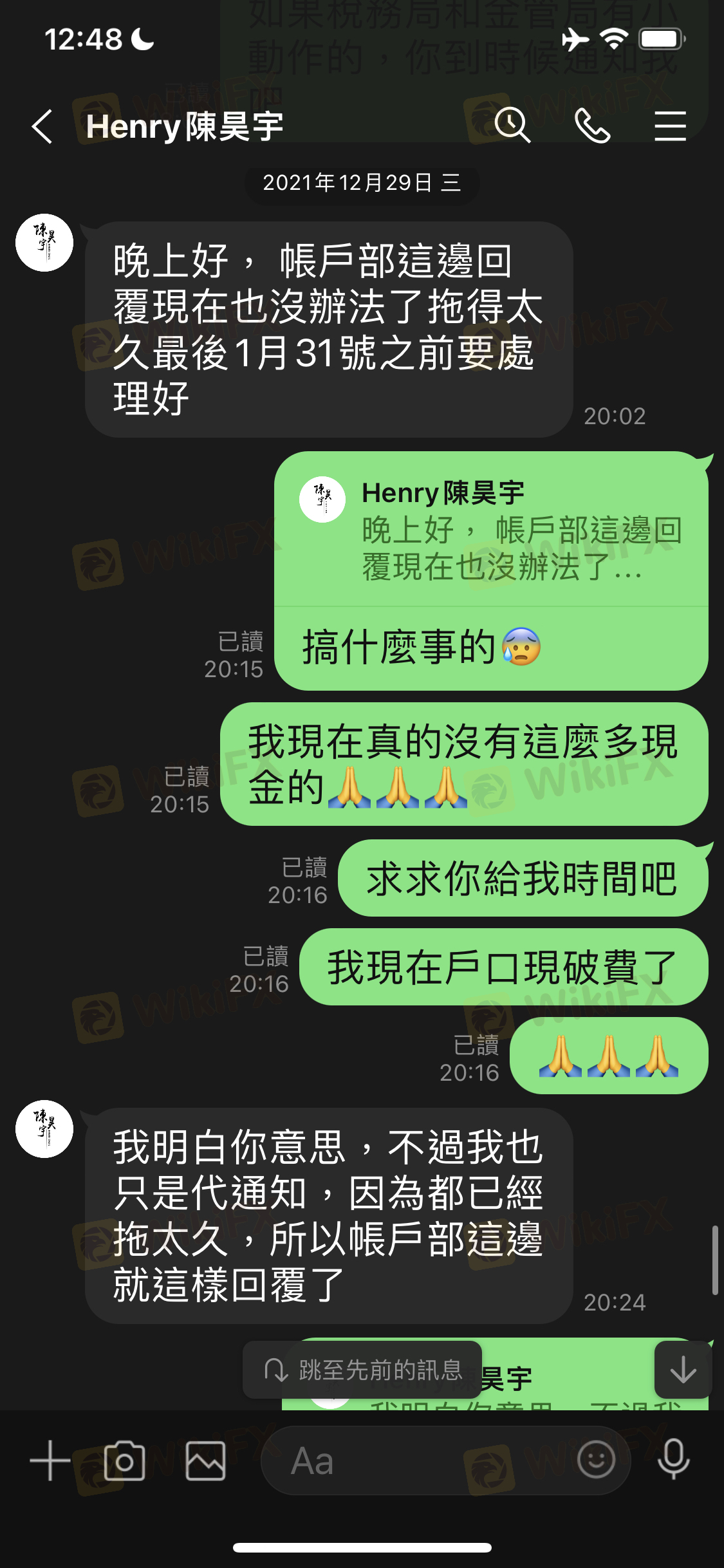Search within the chat with Henry
724x1568 pixels.
(x=512, y=125)
